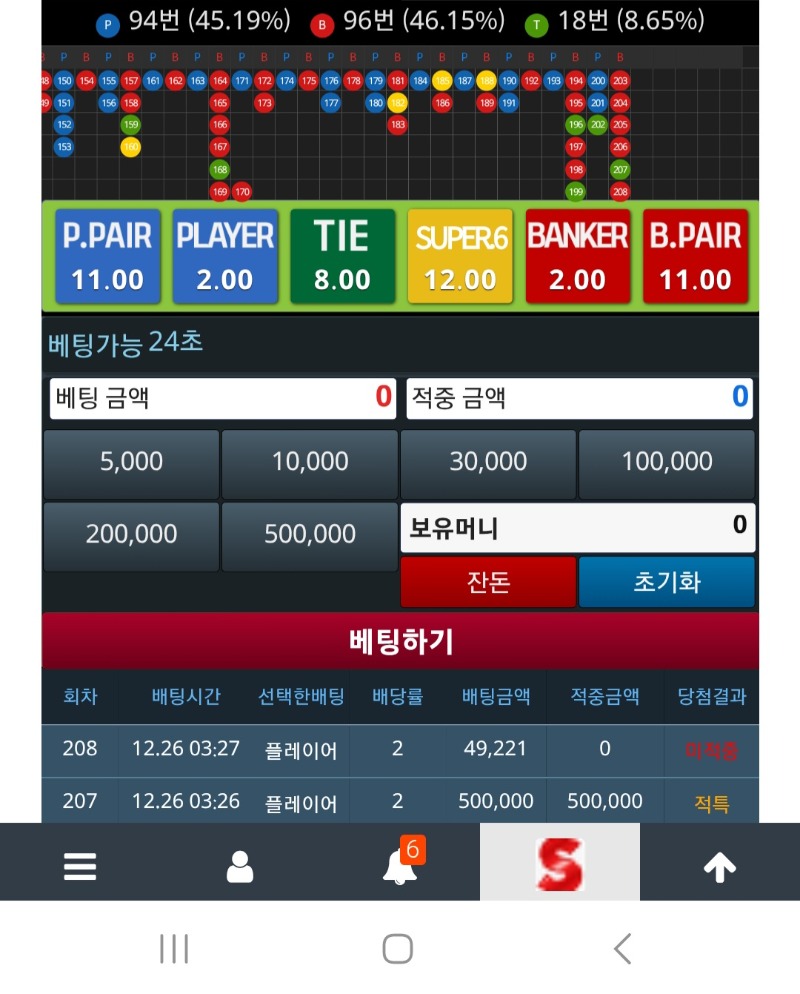Select the P.PAIR 11.00 bet option
The image size is (800, 994).
tap(107, 256)
